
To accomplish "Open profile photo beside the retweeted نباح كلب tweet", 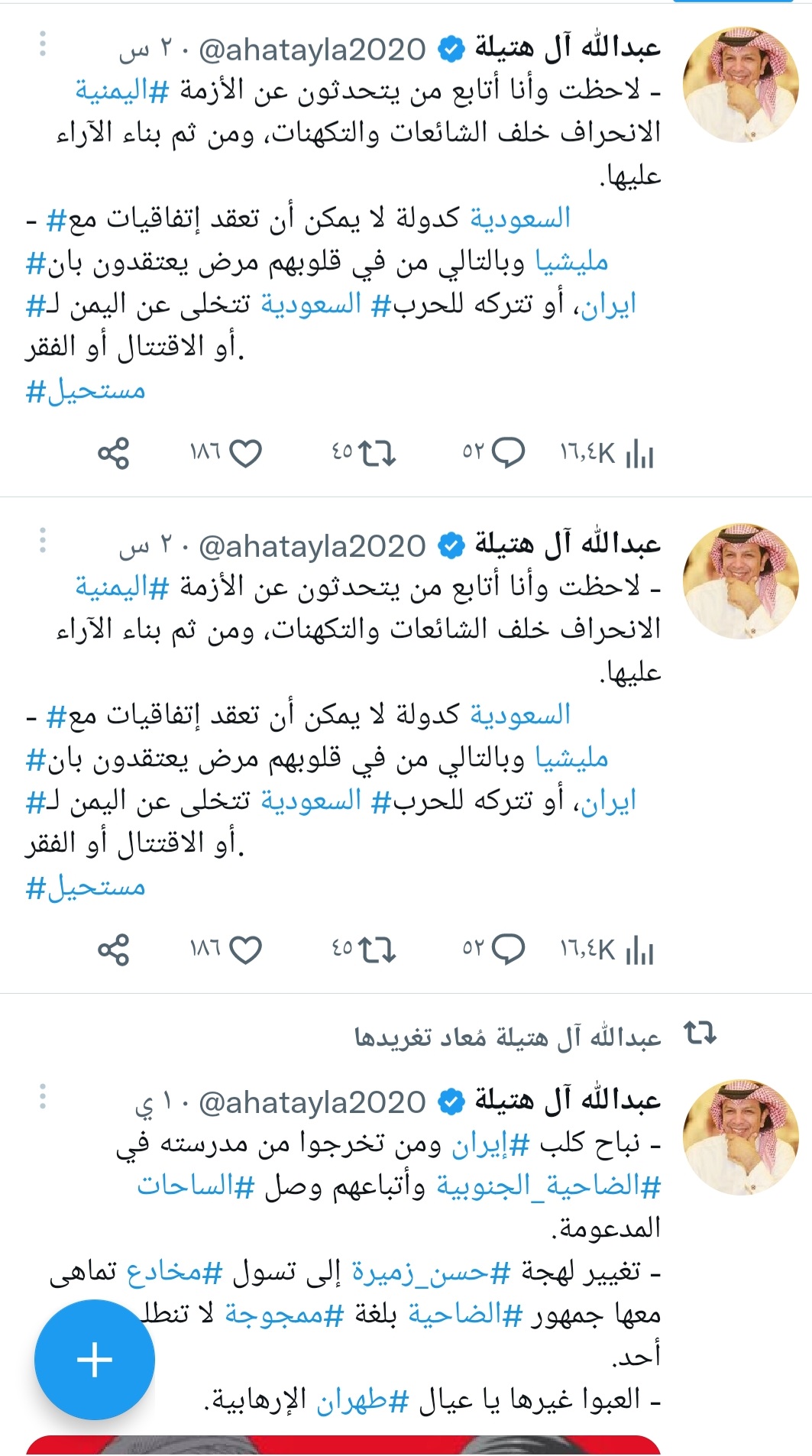I will (740, 1137).
